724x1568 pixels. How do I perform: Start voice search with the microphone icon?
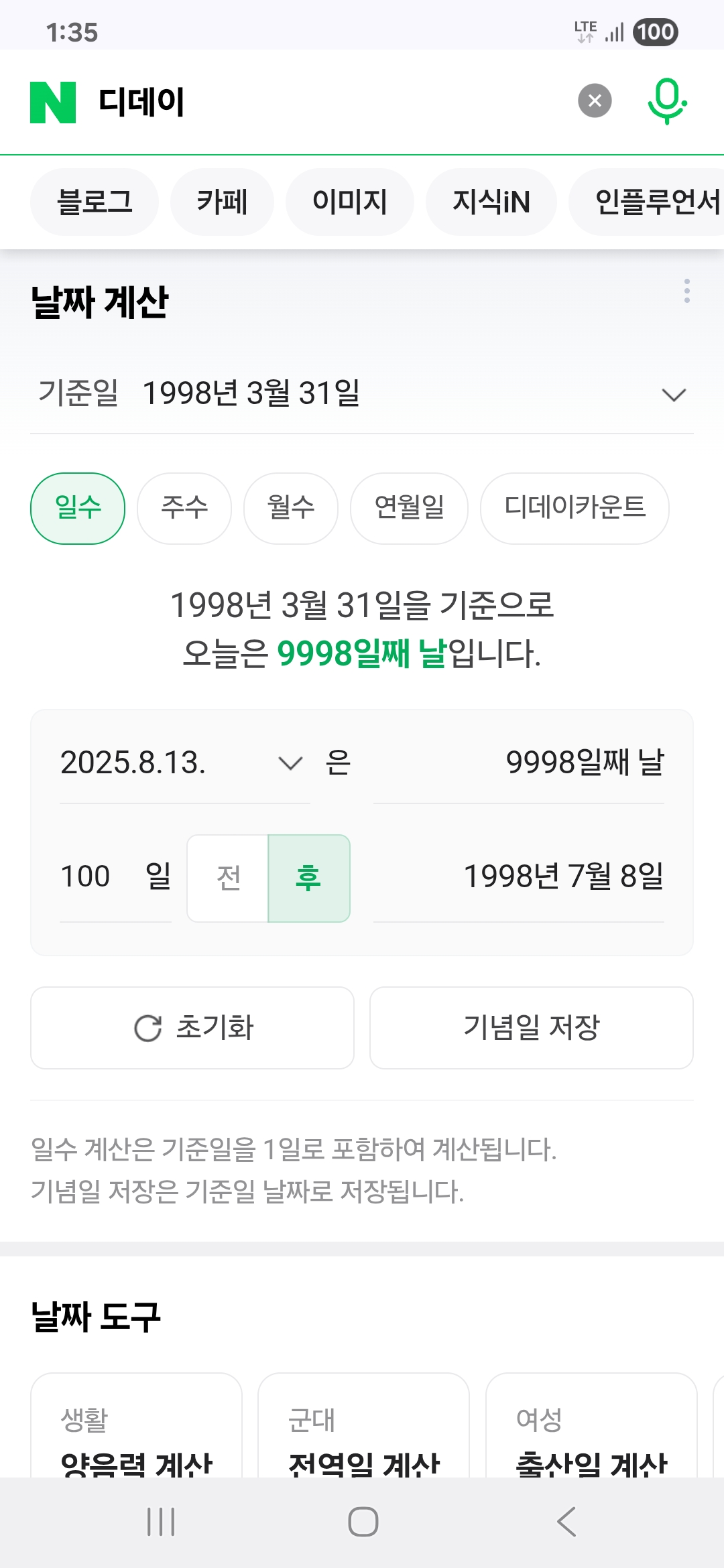coord(667,101)
